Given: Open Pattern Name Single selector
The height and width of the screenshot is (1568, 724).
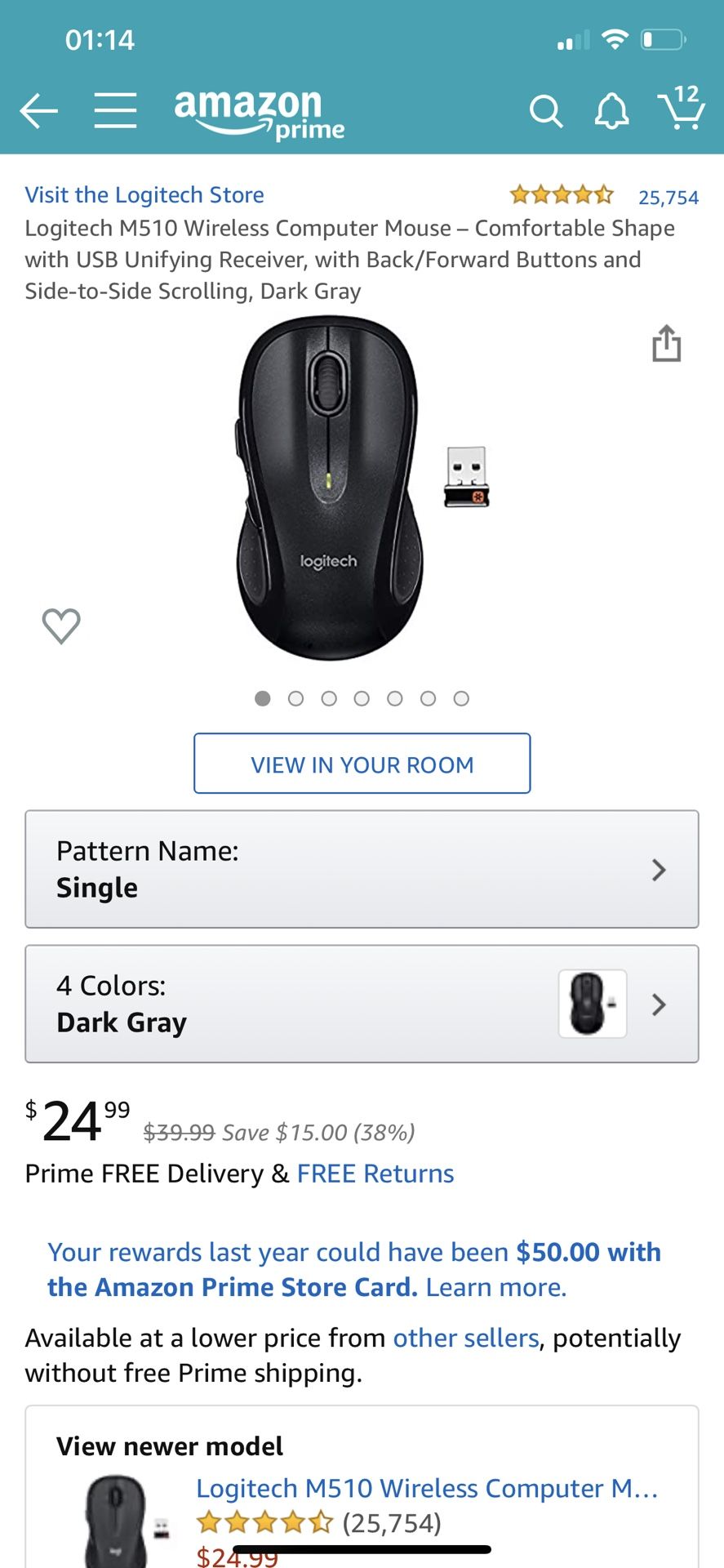Looking at the screenshot, I should [362, 869].
